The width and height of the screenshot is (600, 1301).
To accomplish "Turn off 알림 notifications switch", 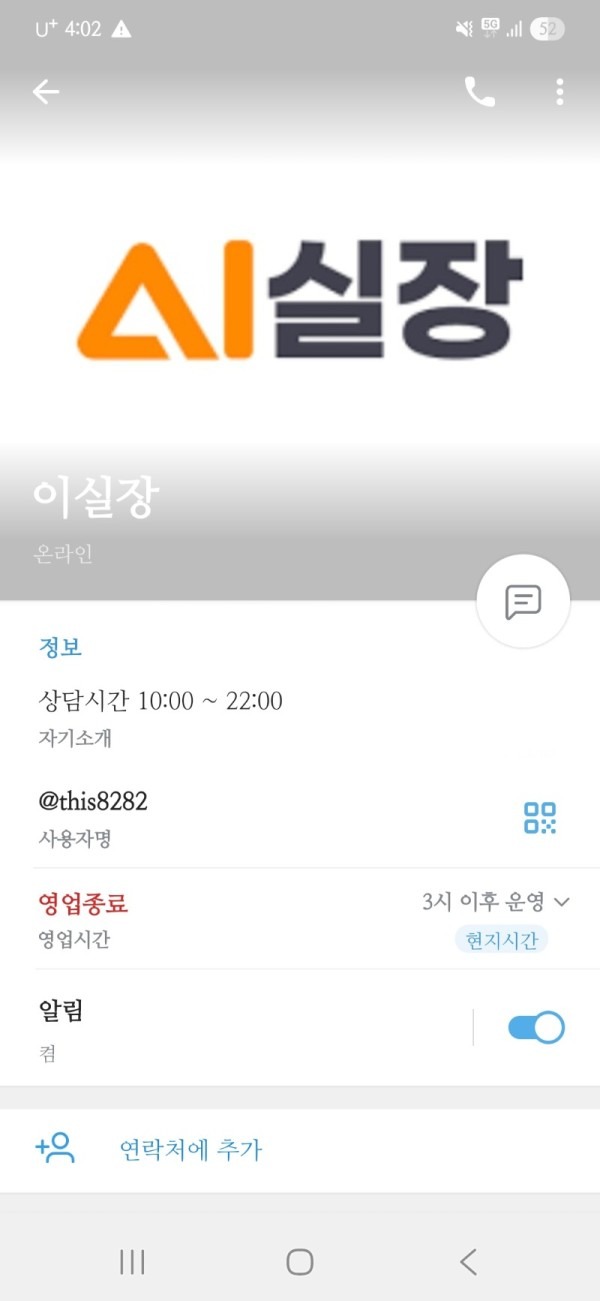I will (x=536, y=1027).
